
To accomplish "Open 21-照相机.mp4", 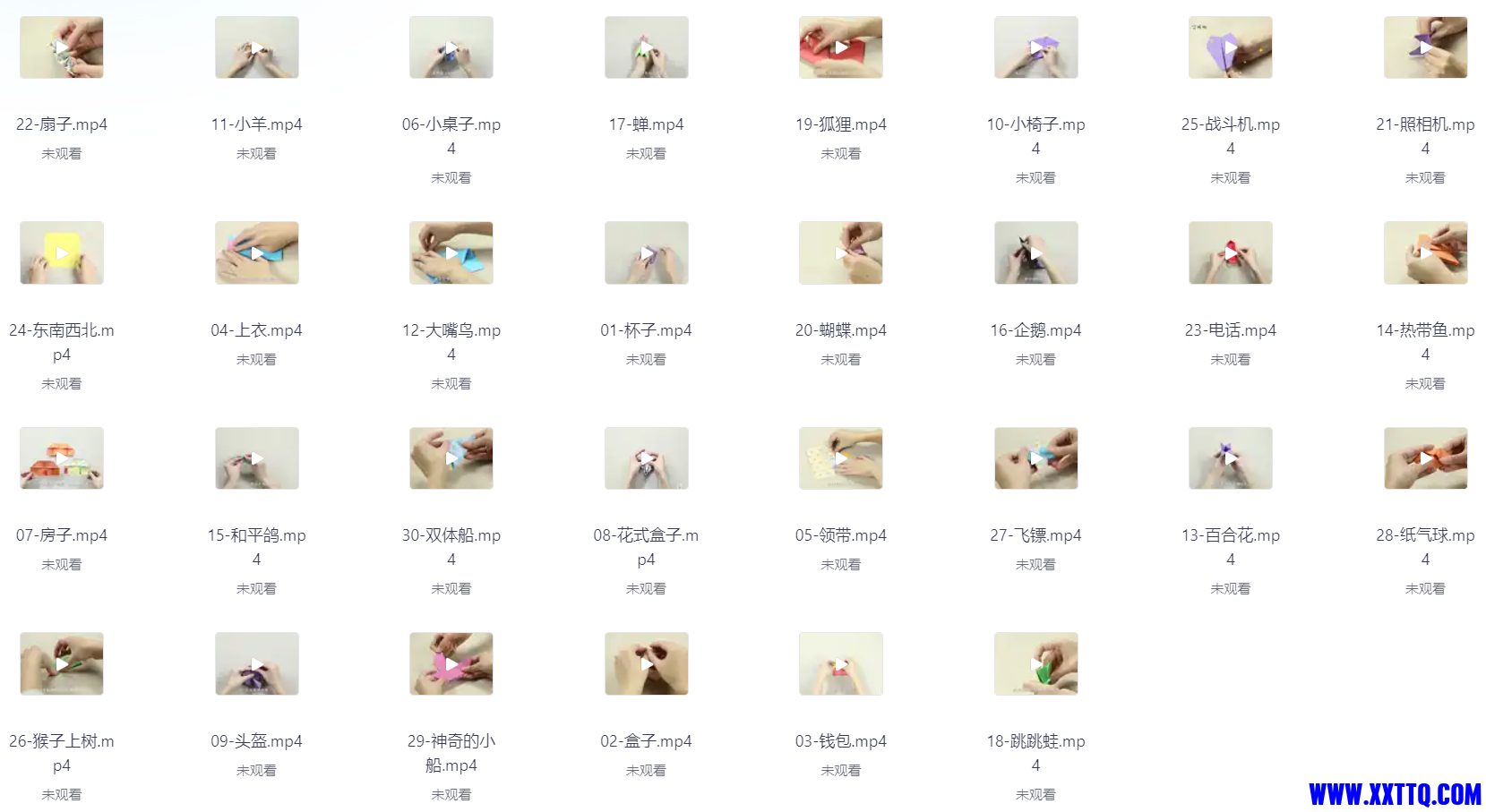I will pyautogui.click(x=1425, y=47).
